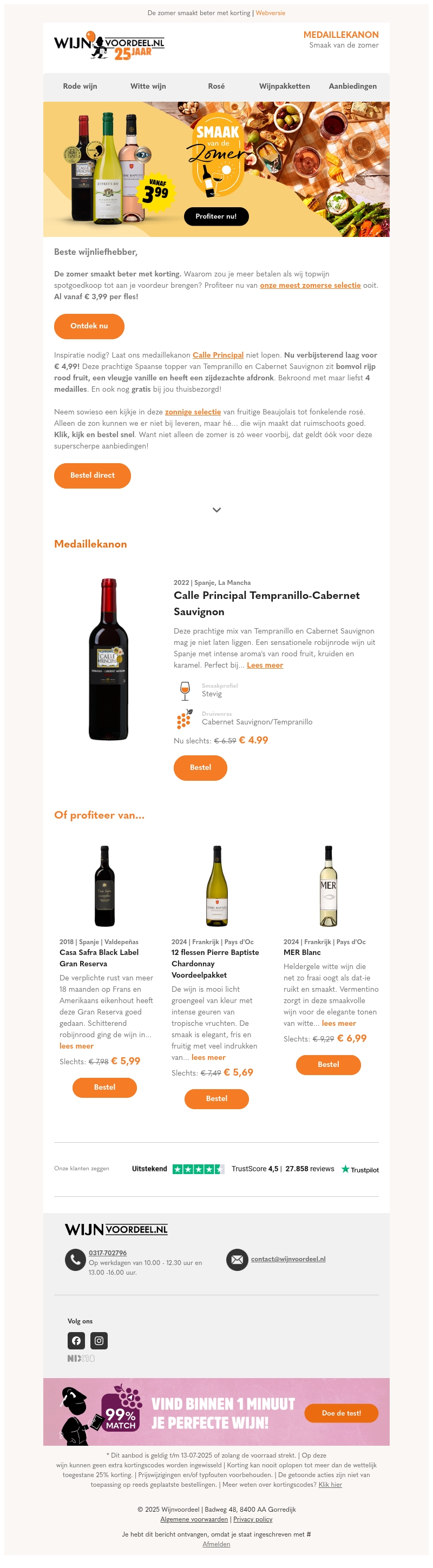Tap the Doe de test! button
This screenshot has width=433, height=1568.
click(341, 1413)
